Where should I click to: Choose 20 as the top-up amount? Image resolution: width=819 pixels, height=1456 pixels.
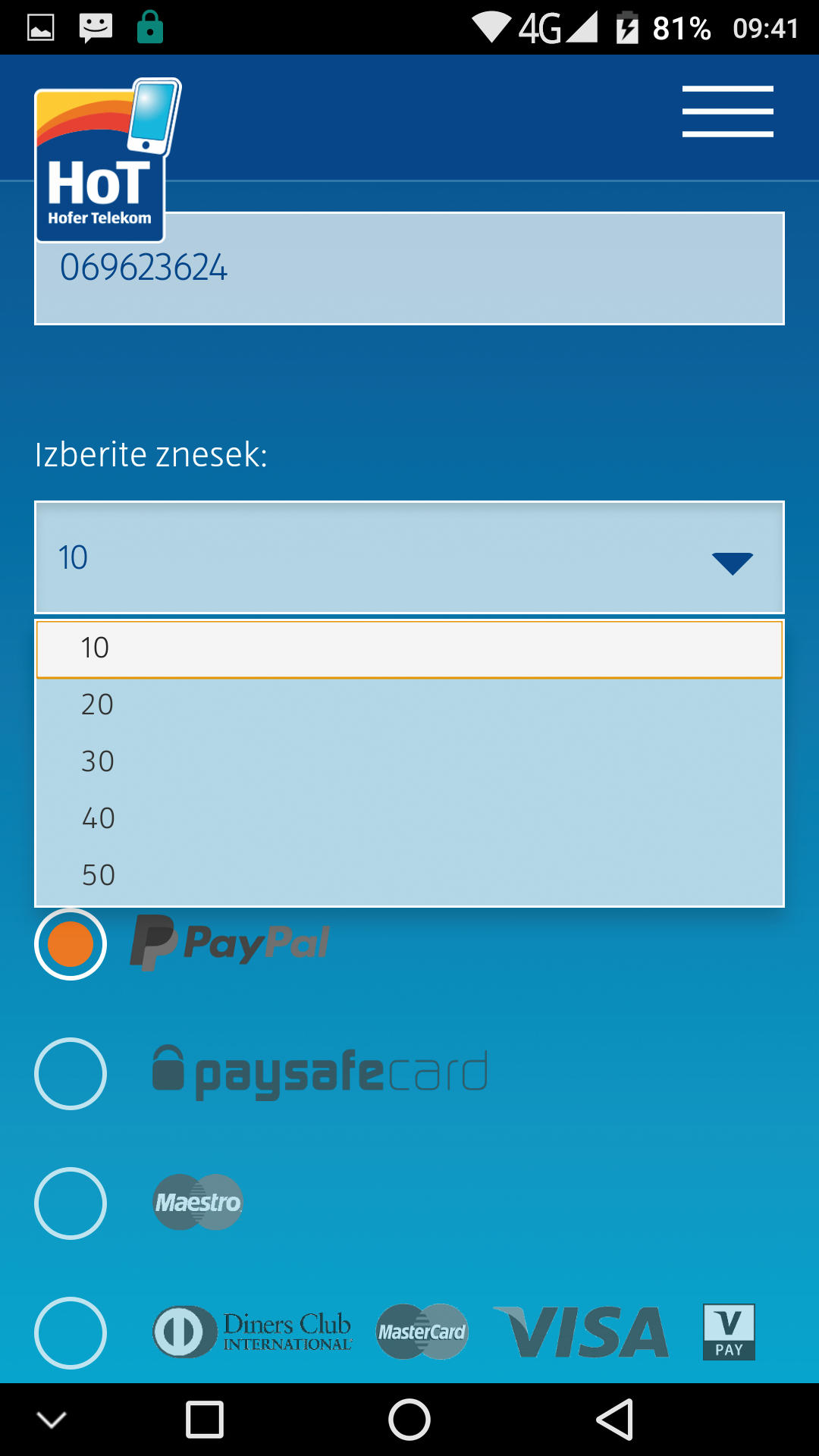409,704
